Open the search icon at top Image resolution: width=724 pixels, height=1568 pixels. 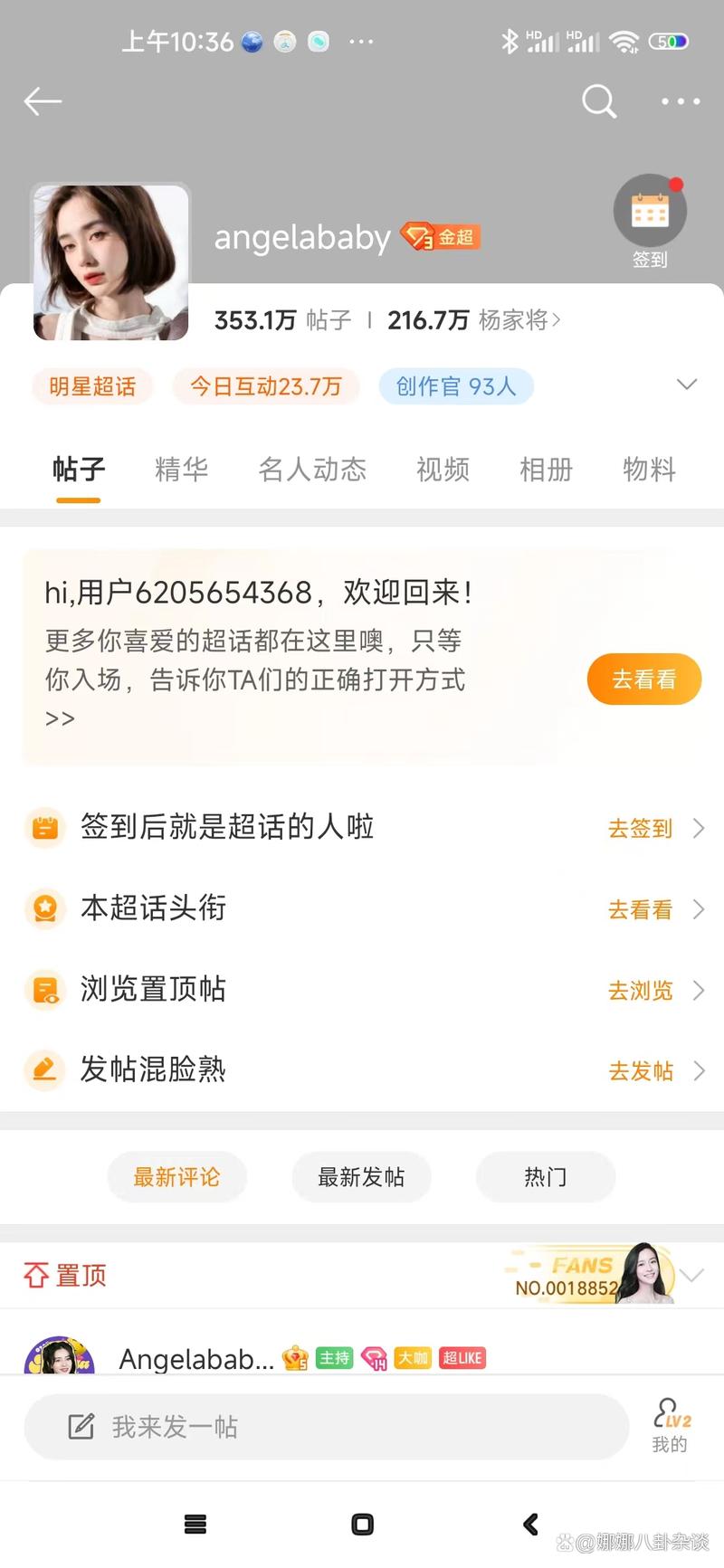[x=599, y=101]
